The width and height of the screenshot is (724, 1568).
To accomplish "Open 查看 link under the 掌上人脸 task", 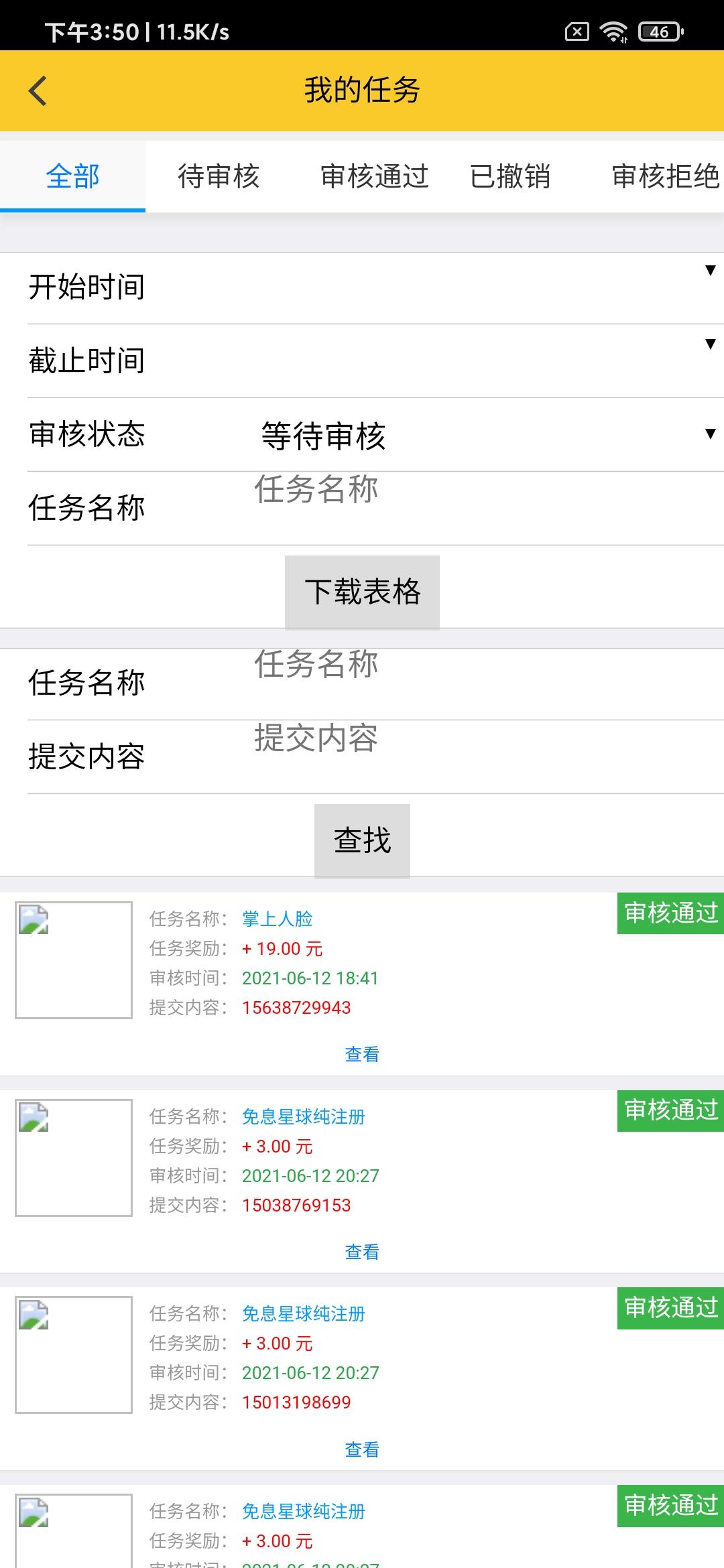I will coord(361,1054).
